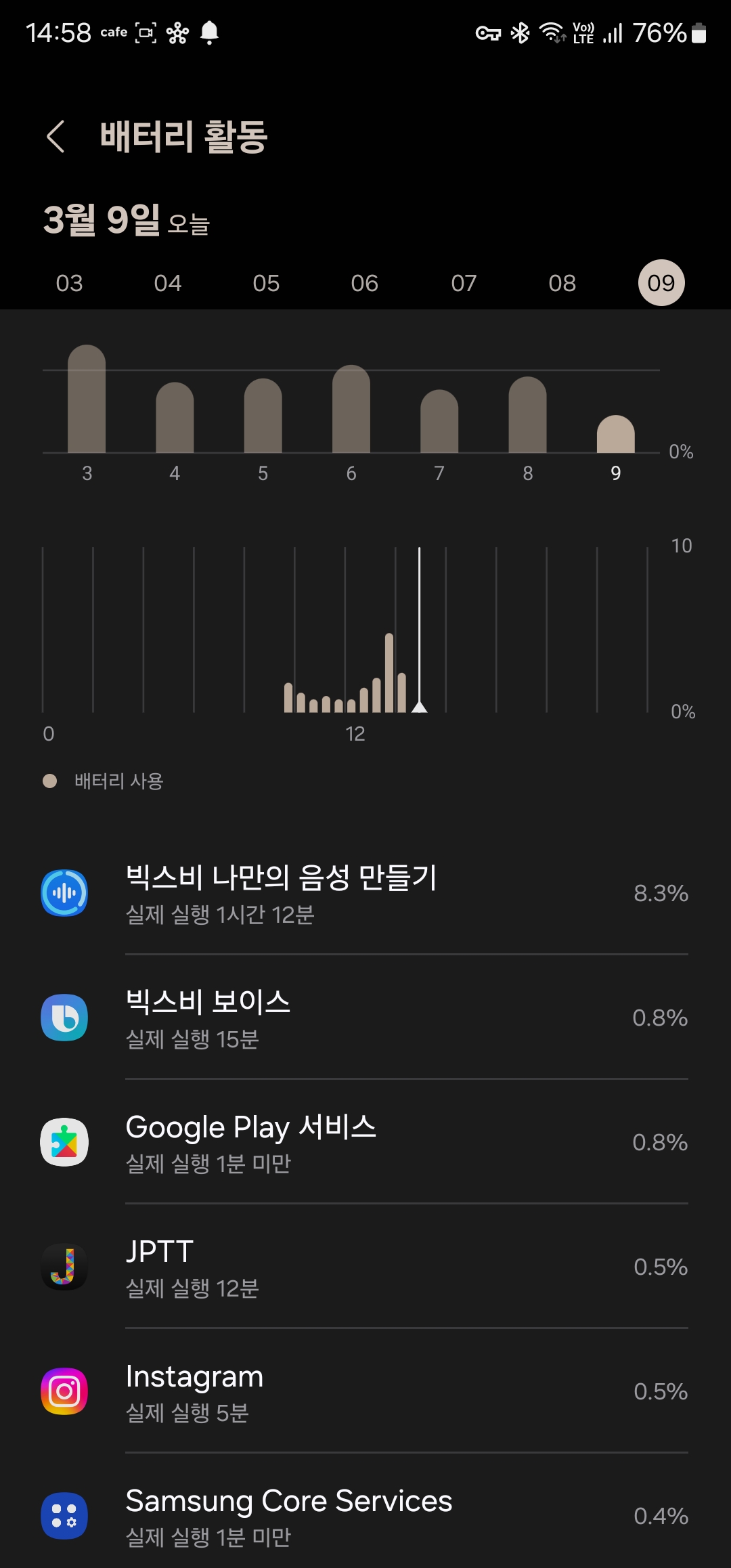The image size is (731, 1568).
Task: Open JPTT battery usage details
Action: pyautogui.click(x=365, y=1267)
